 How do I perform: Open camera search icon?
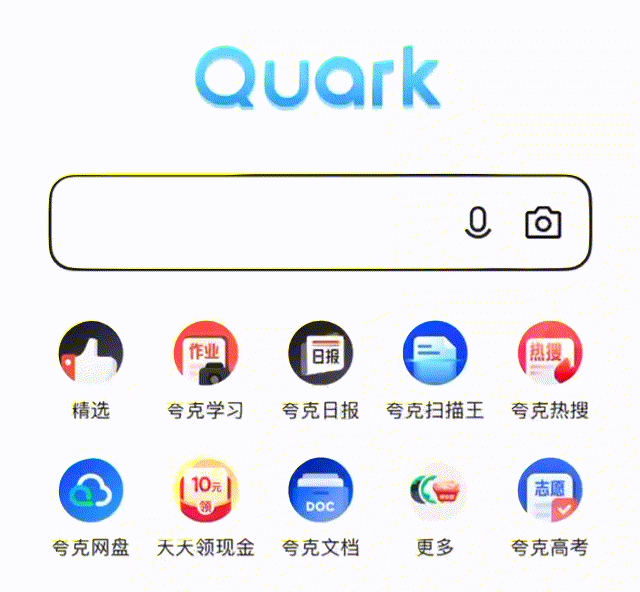(543, 223)
